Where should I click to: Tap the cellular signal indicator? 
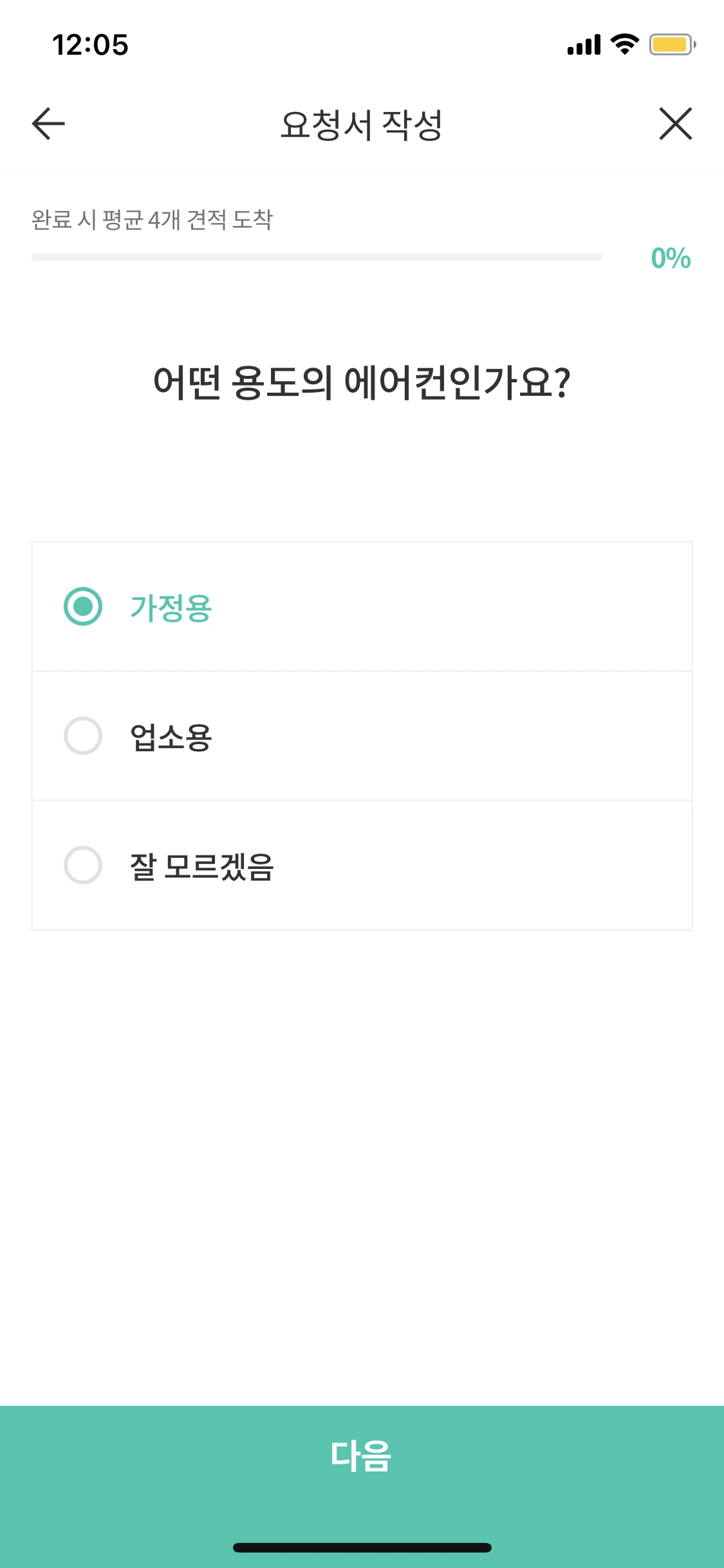[x=582, y=44]
